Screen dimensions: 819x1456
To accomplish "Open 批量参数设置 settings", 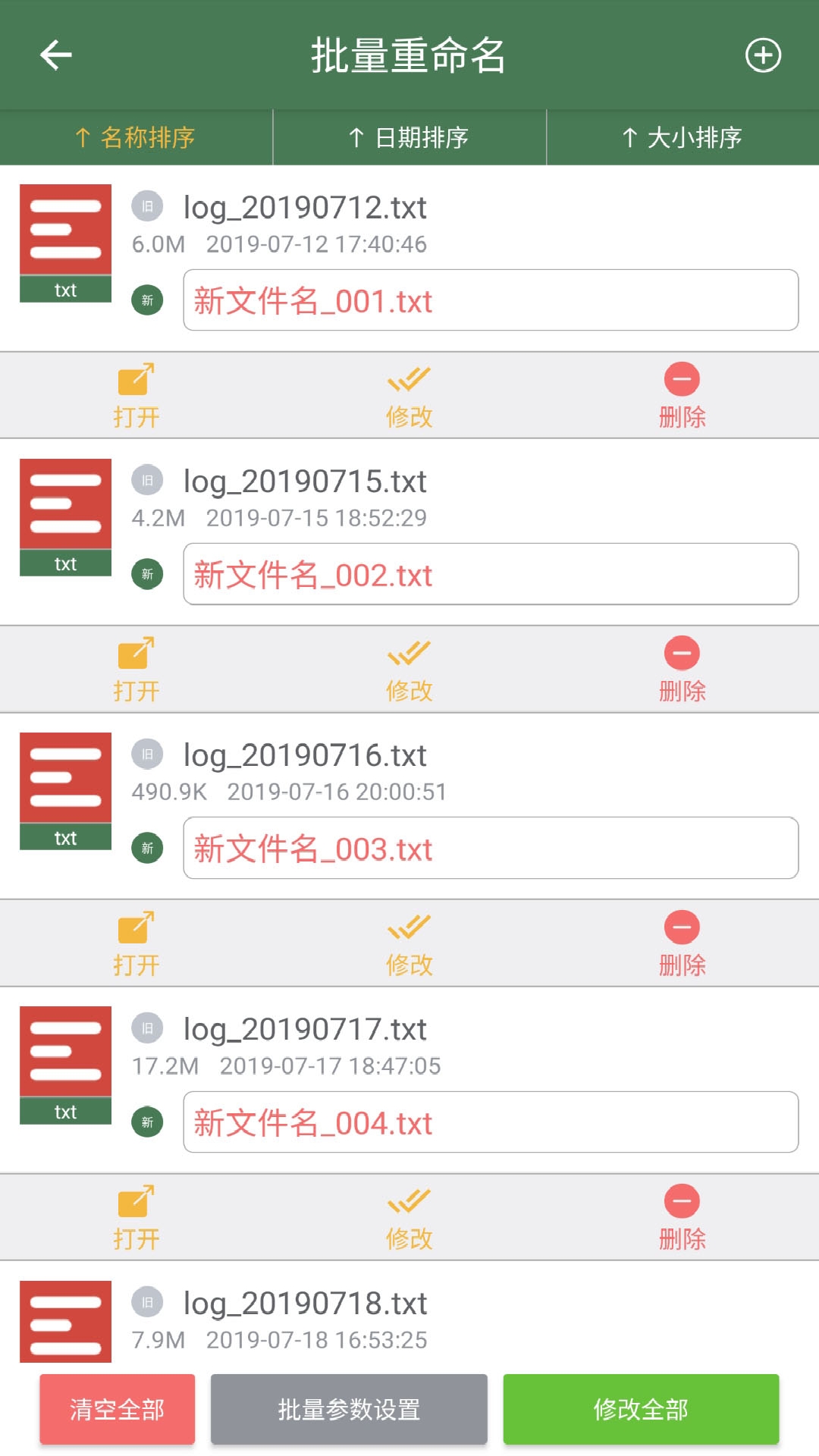I will coord(349,1409).
